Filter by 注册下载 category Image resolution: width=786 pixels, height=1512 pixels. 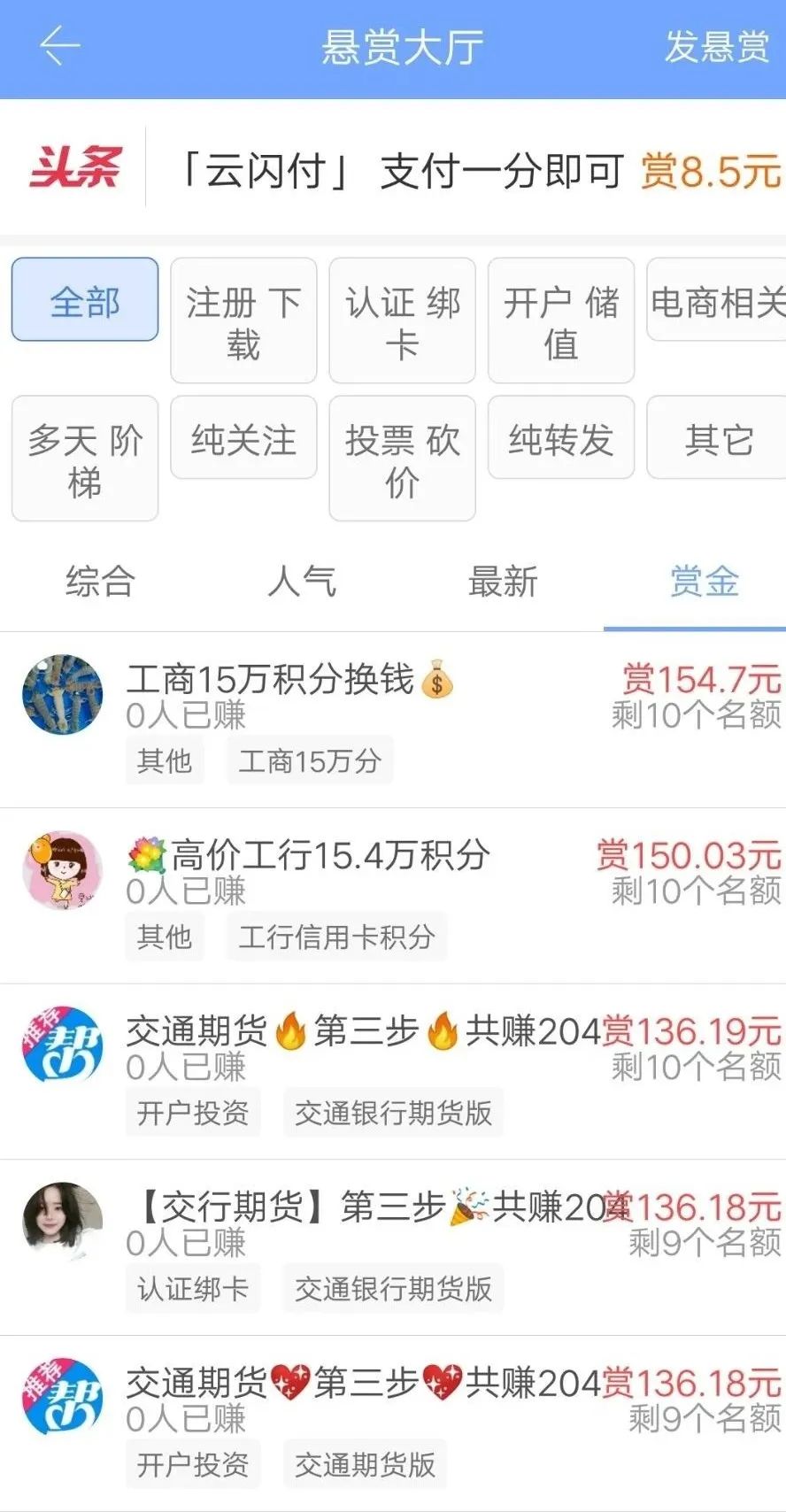coord(243,320)
